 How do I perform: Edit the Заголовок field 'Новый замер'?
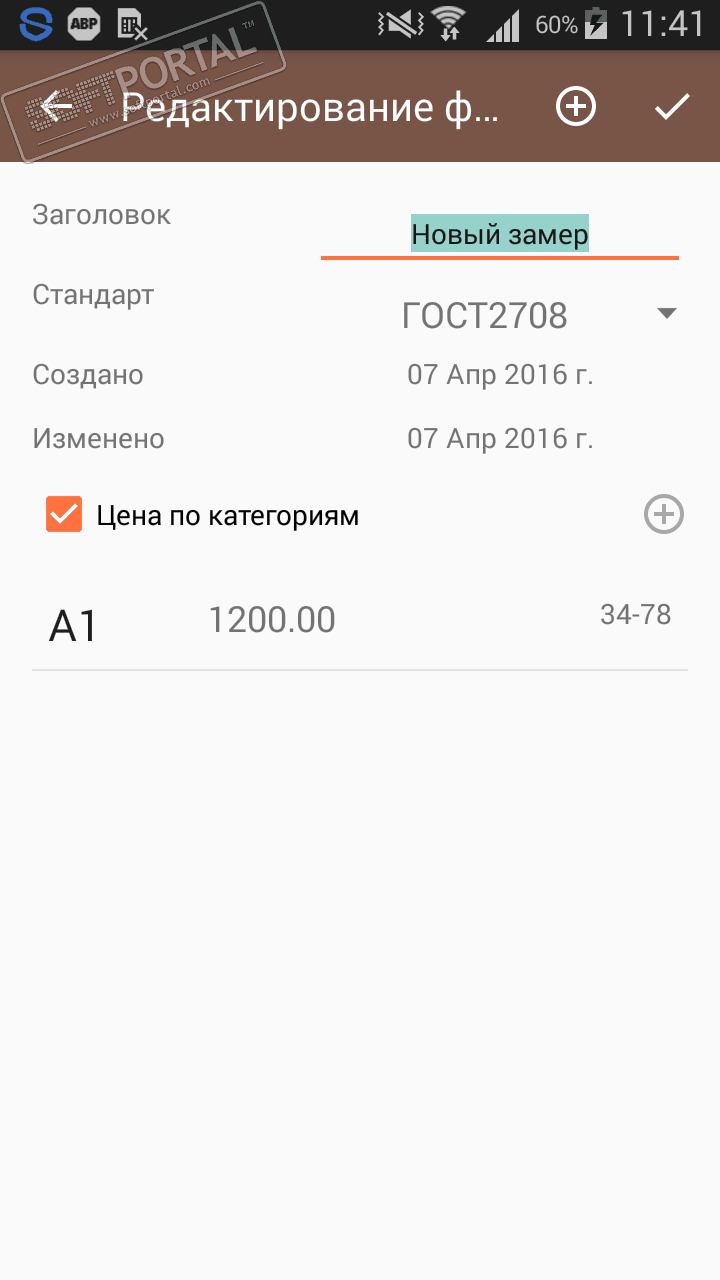point(499,236)
